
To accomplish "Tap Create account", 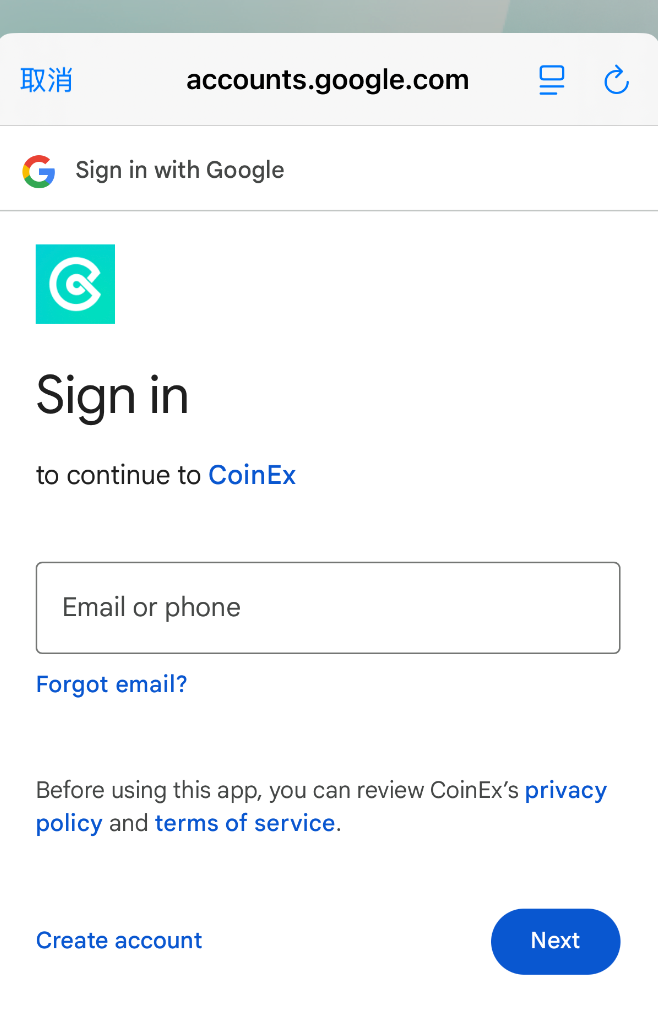I will pos(119,940).
